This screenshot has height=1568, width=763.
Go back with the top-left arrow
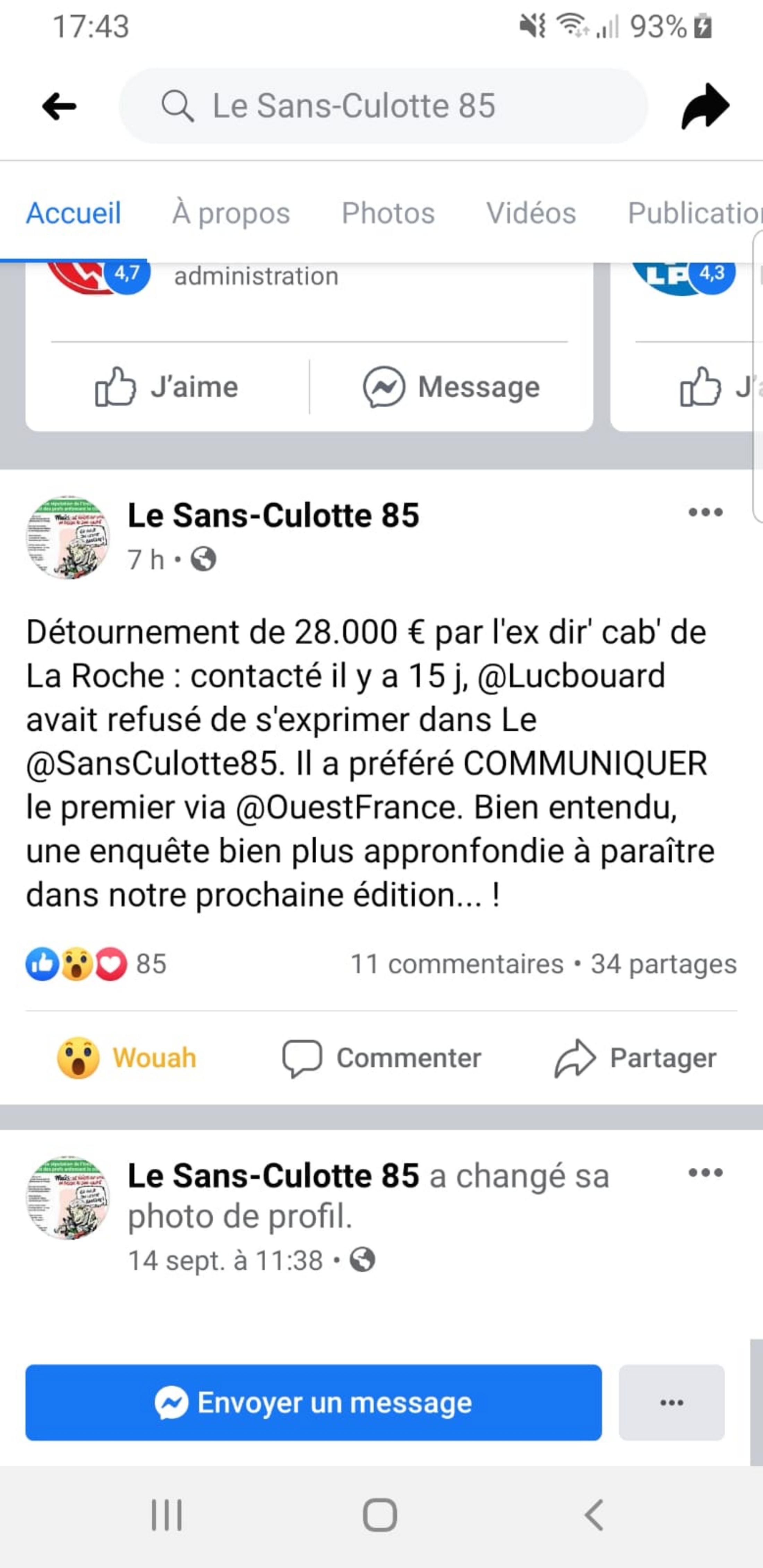(59, 106)
